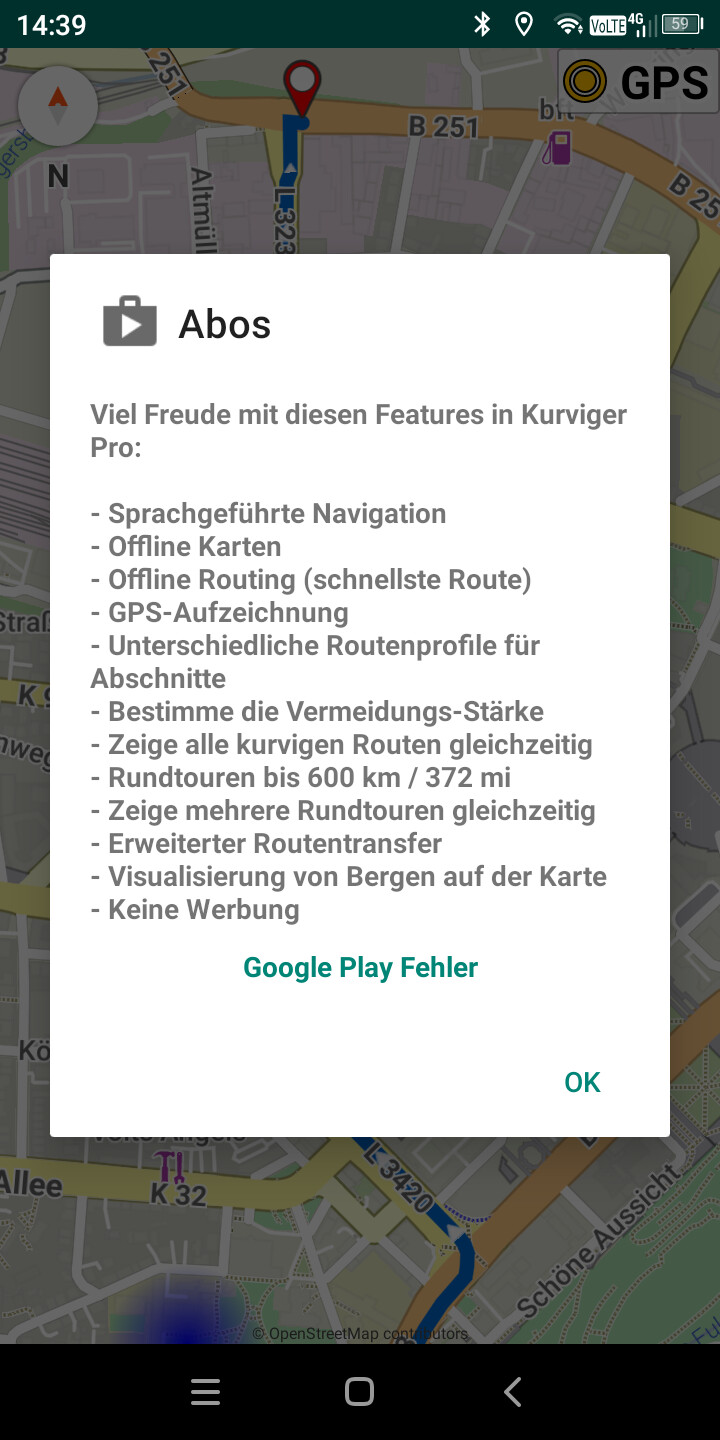720x1440 pixels.
Task: Confirm the Abos dialog with OK
Action: coord(582,1082)
